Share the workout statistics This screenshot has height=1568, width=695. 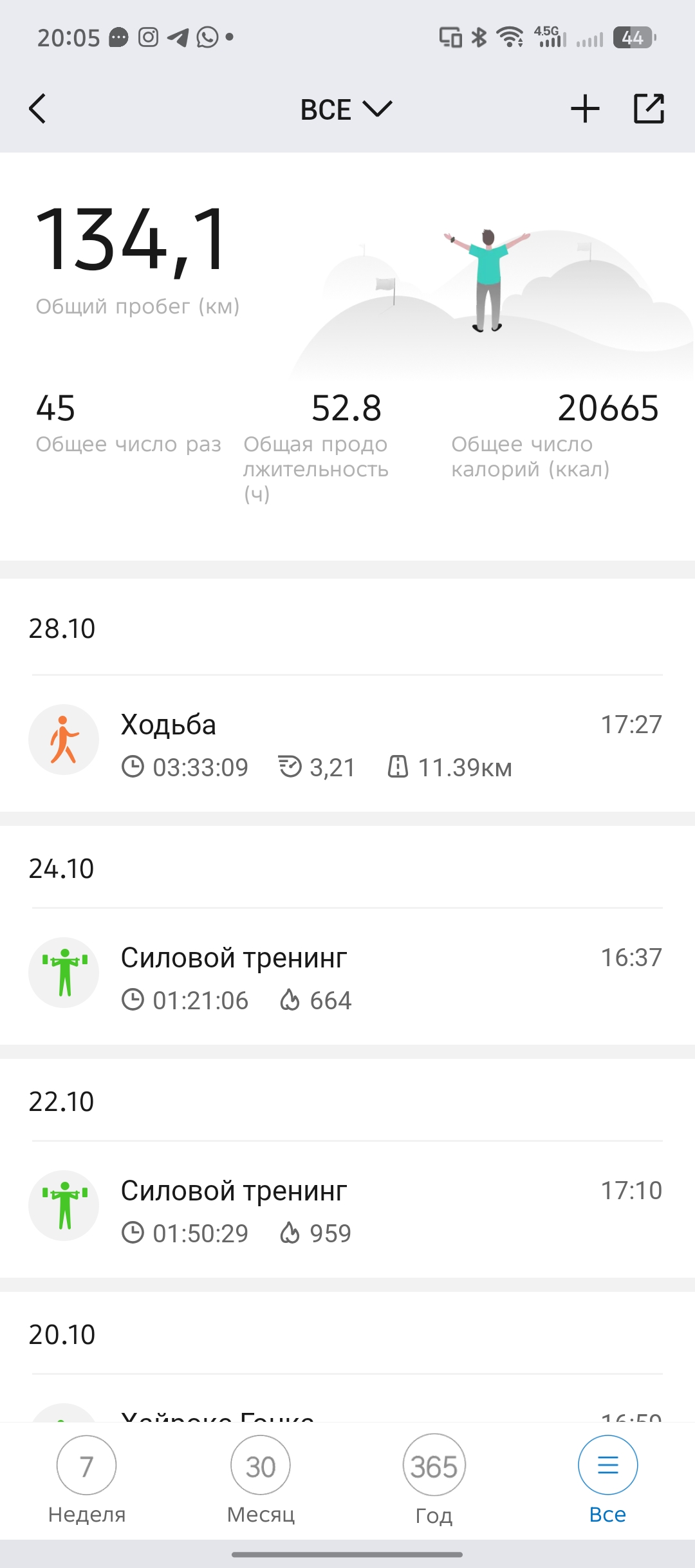(x=649, y=109)
